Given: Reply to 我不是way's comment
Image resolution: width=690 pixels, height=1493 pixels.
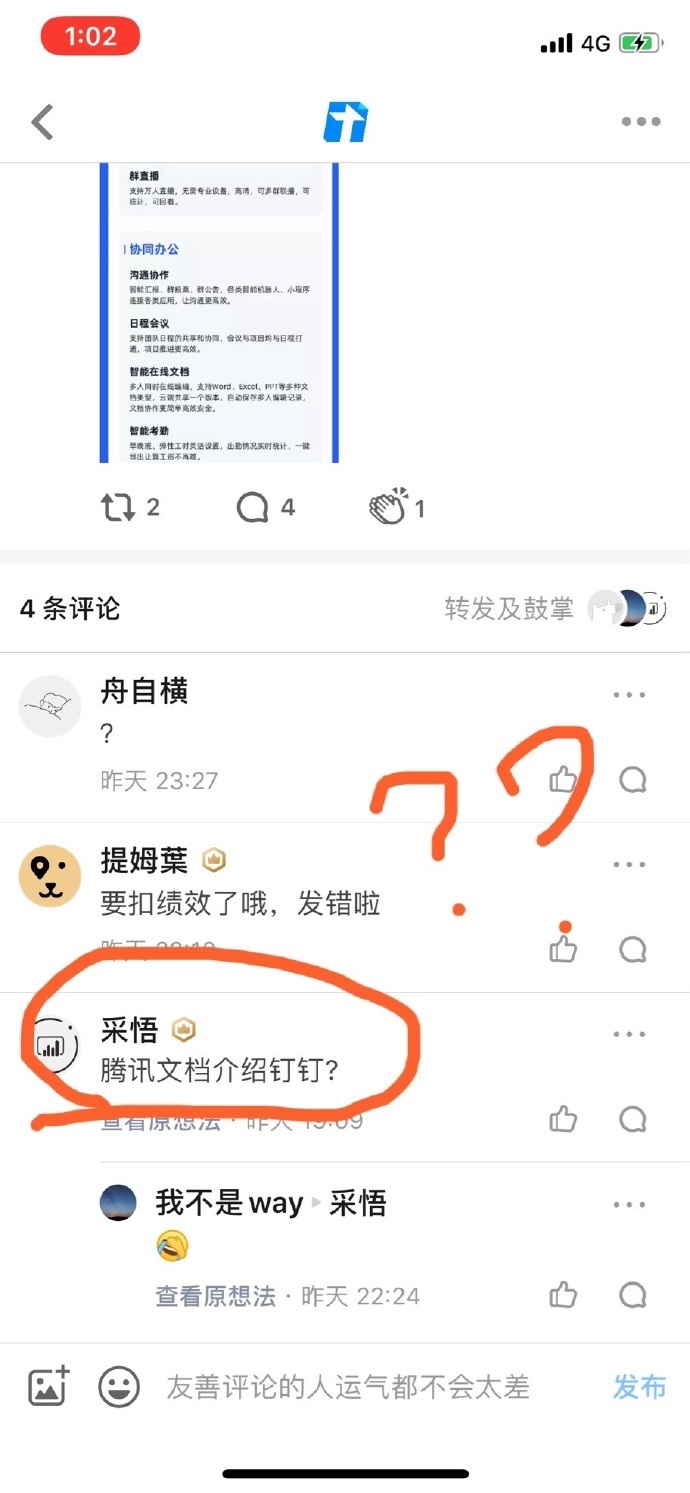Looking at the screenshot, I should [x=633, y=1296].
